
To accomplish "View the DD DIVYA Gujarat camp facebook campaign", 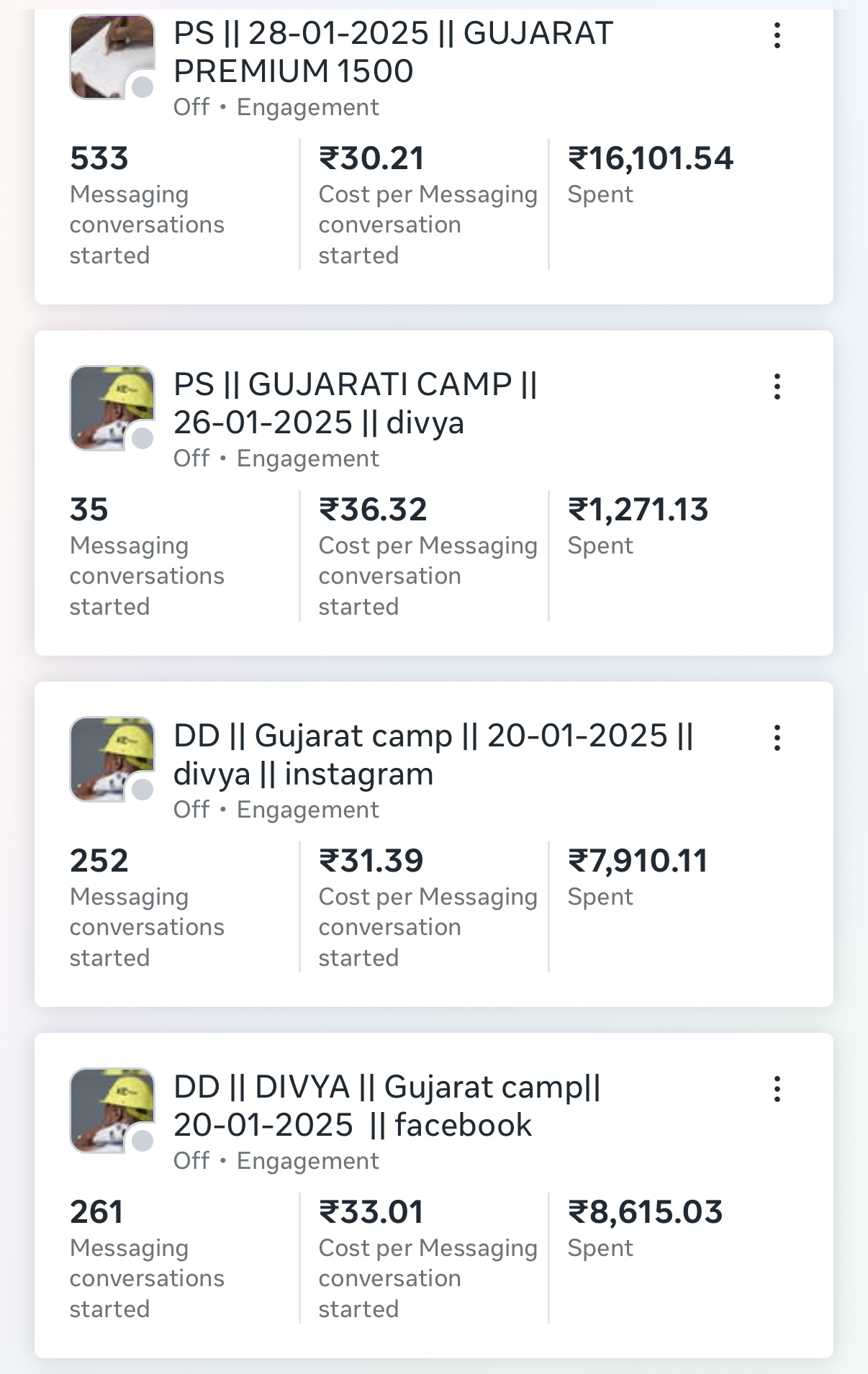I will 386,1106.
